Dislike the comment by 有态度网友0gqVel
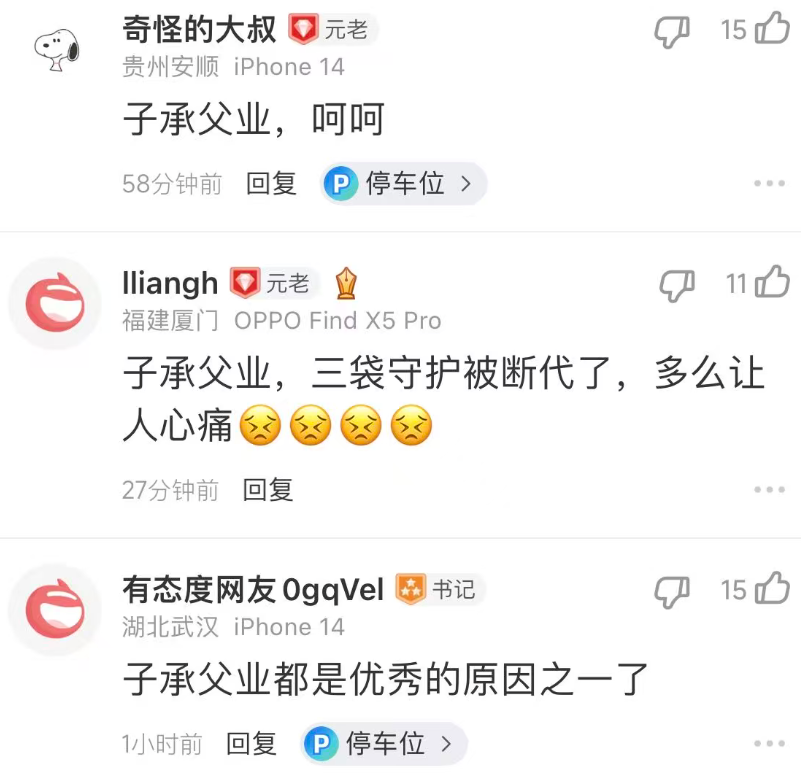 coord(673,591)
